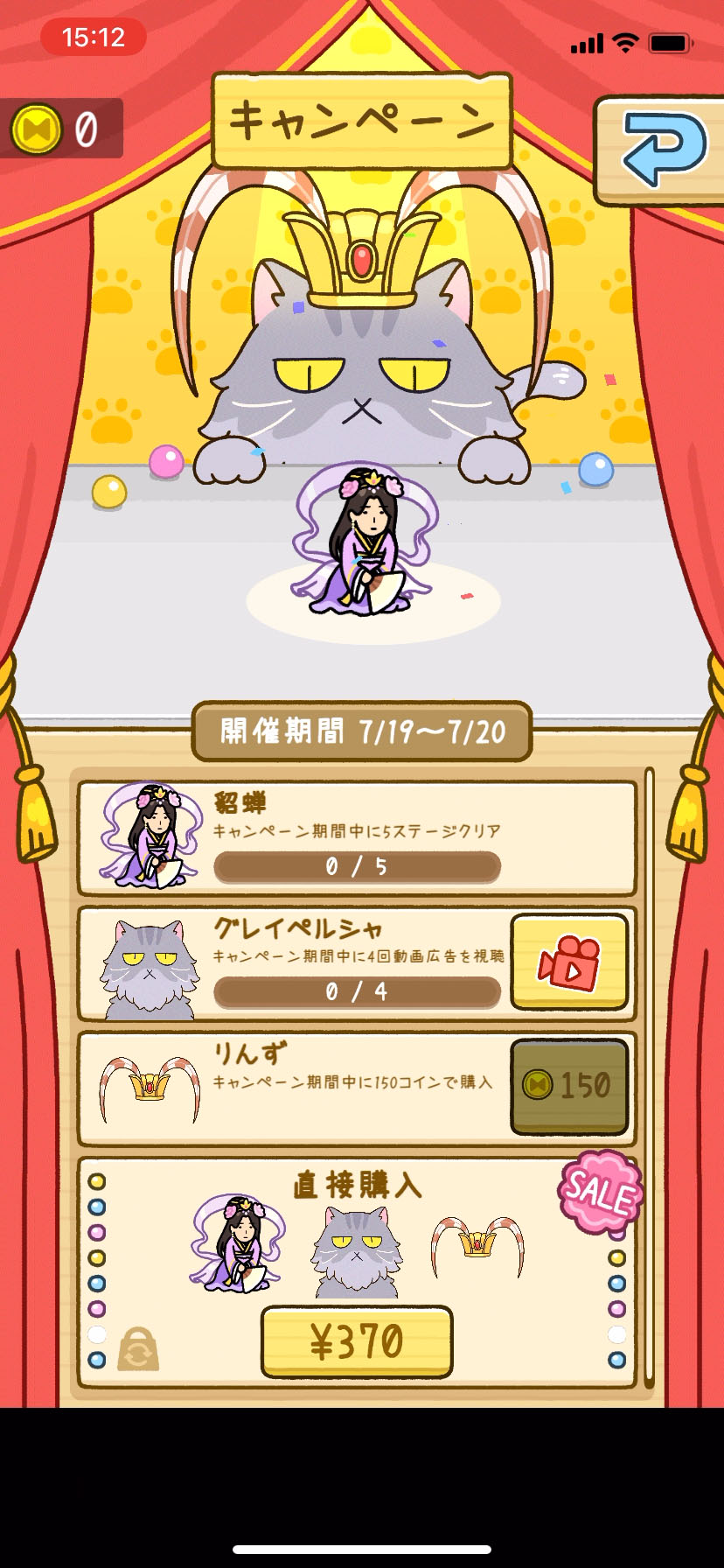Screen dimensions: 724x1568
Task: Watch video ad for グレイペルシャ
Action: point(569,962)
